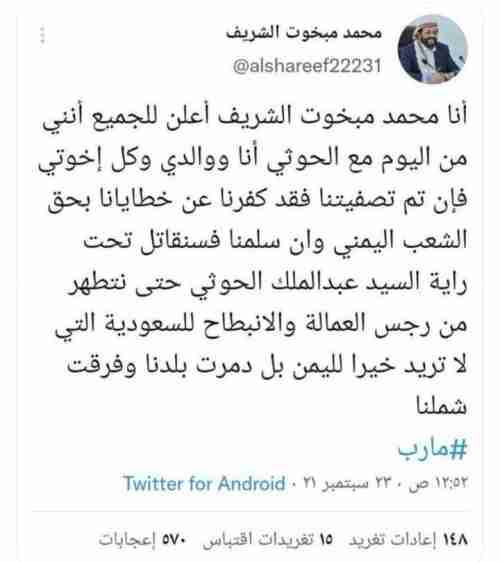Viewport: 500px width, 562px height.
Task: Tap the Twitter for Android source link
Action: (204, 483)
